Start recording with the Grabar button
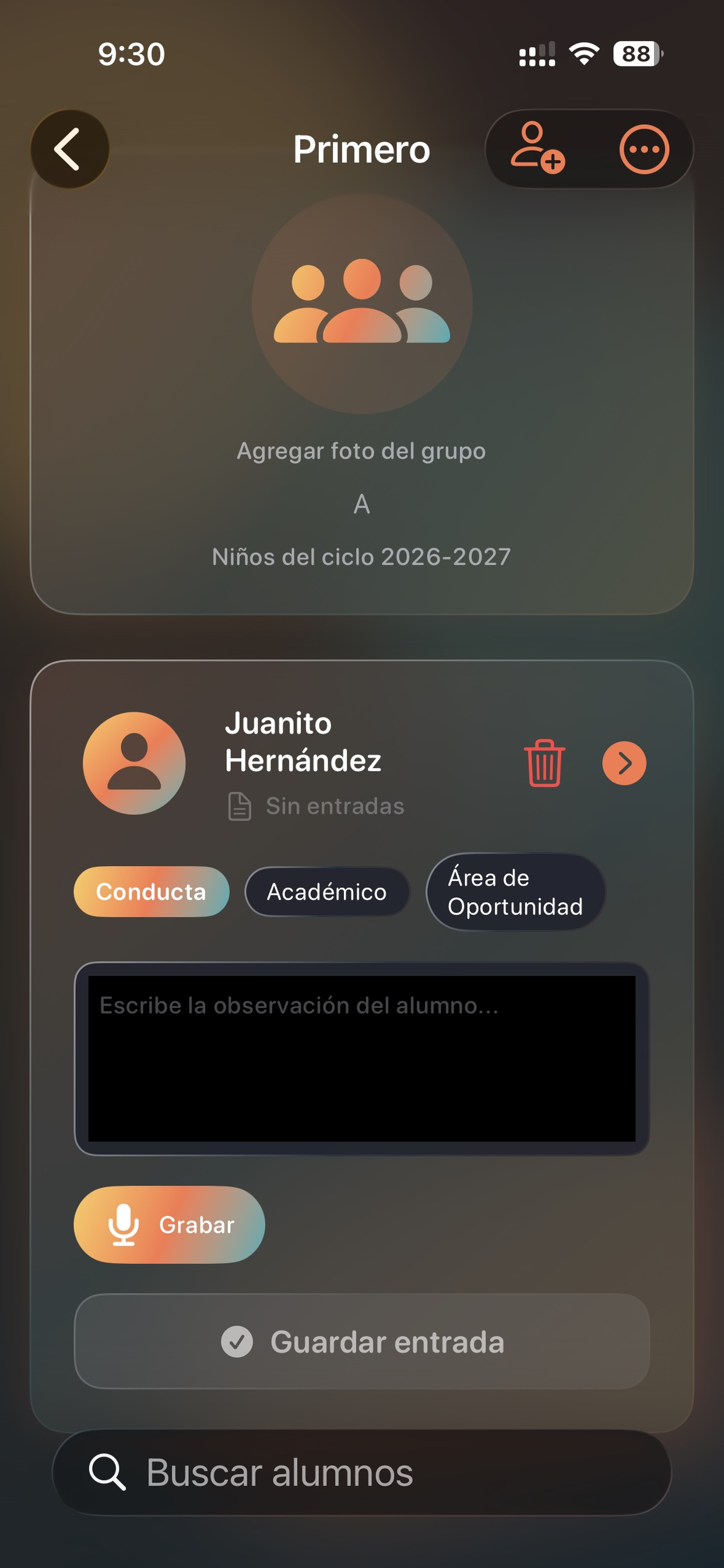 [x=169, y=1224]
